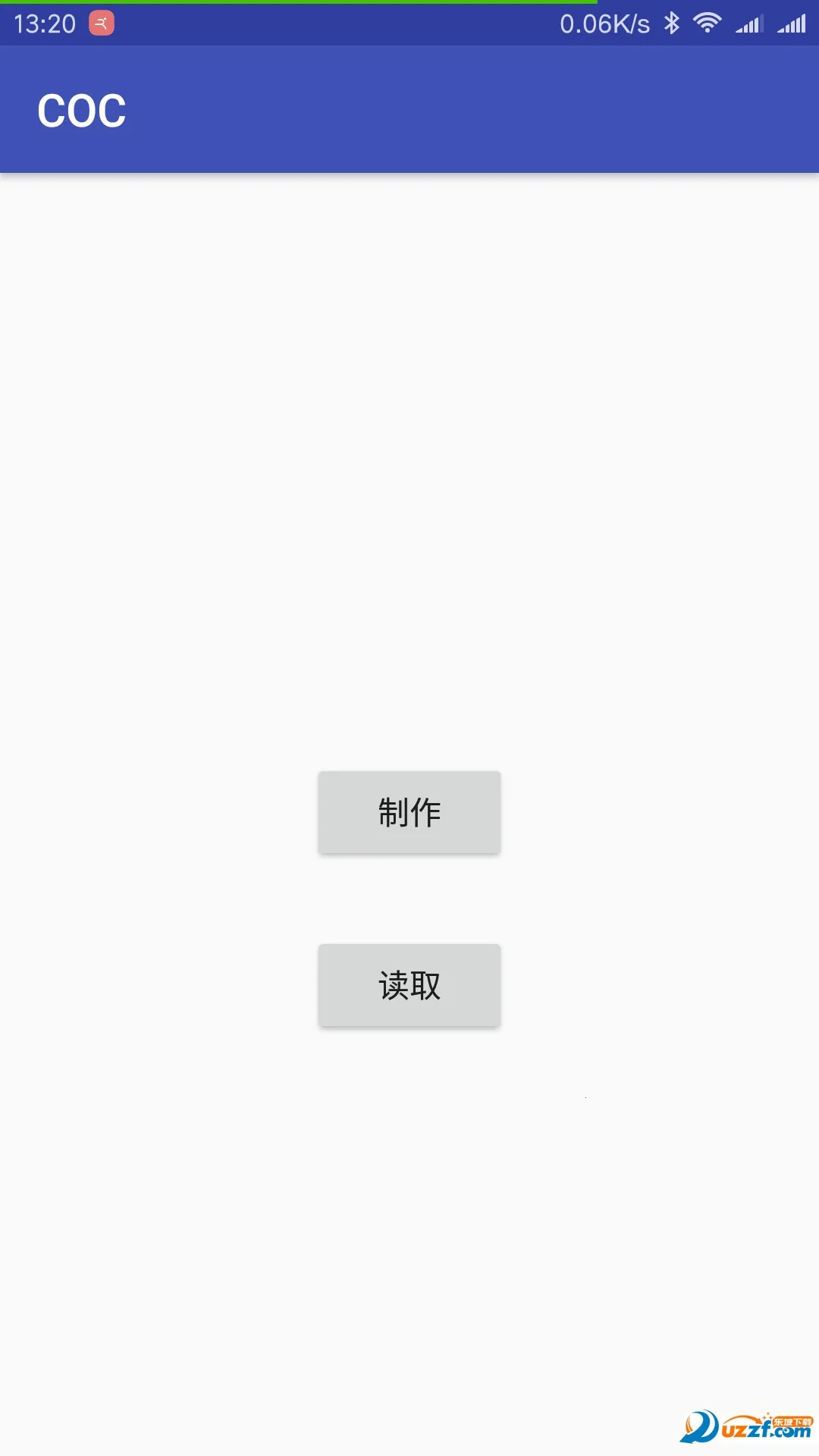Tap the network speed indicator showing 0.06K/s
Image resolution: width=819 pixels, height=1456 pixels.
point(604,24)
